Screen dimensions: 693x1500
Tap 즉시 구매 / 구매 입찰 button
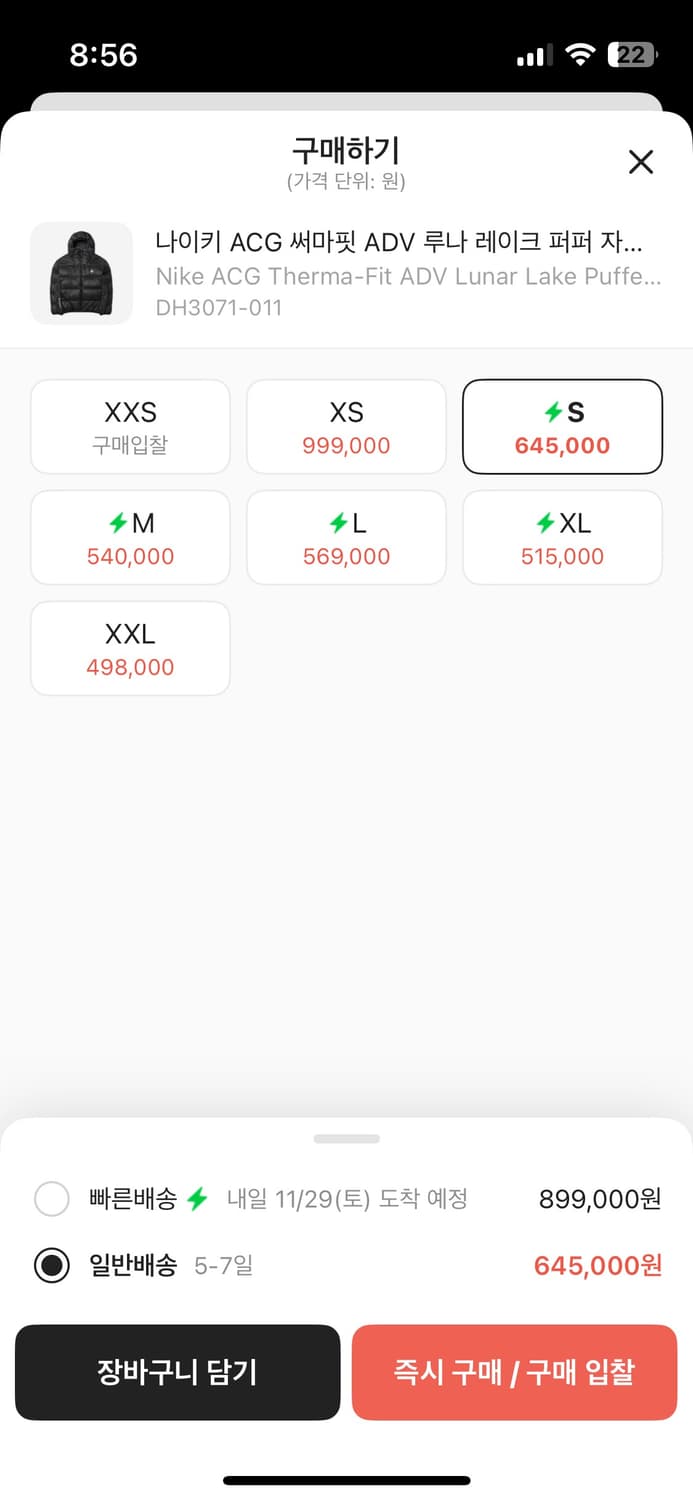[x=514, y=1372]
